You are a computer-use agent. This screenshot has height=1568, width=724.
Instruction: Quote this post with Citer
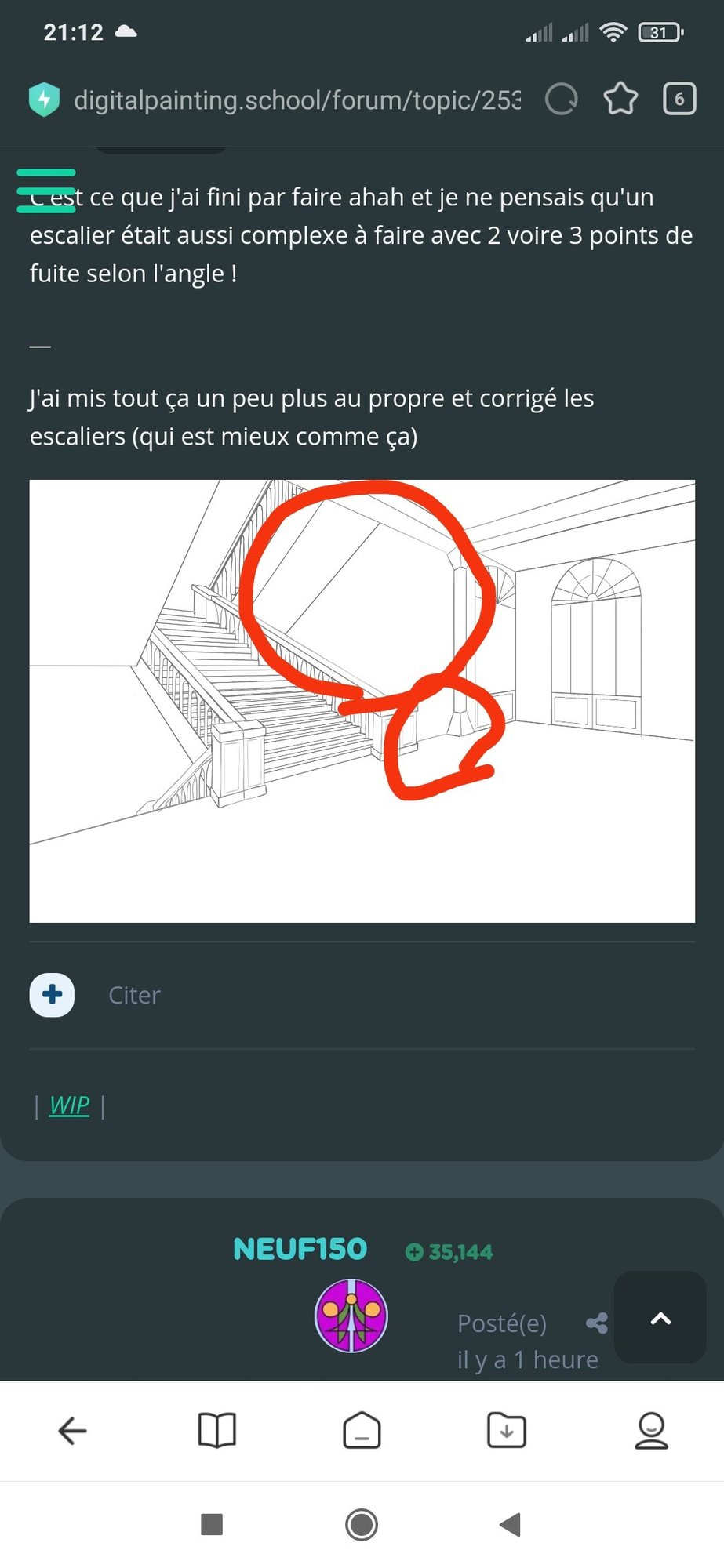pos(134,995)
